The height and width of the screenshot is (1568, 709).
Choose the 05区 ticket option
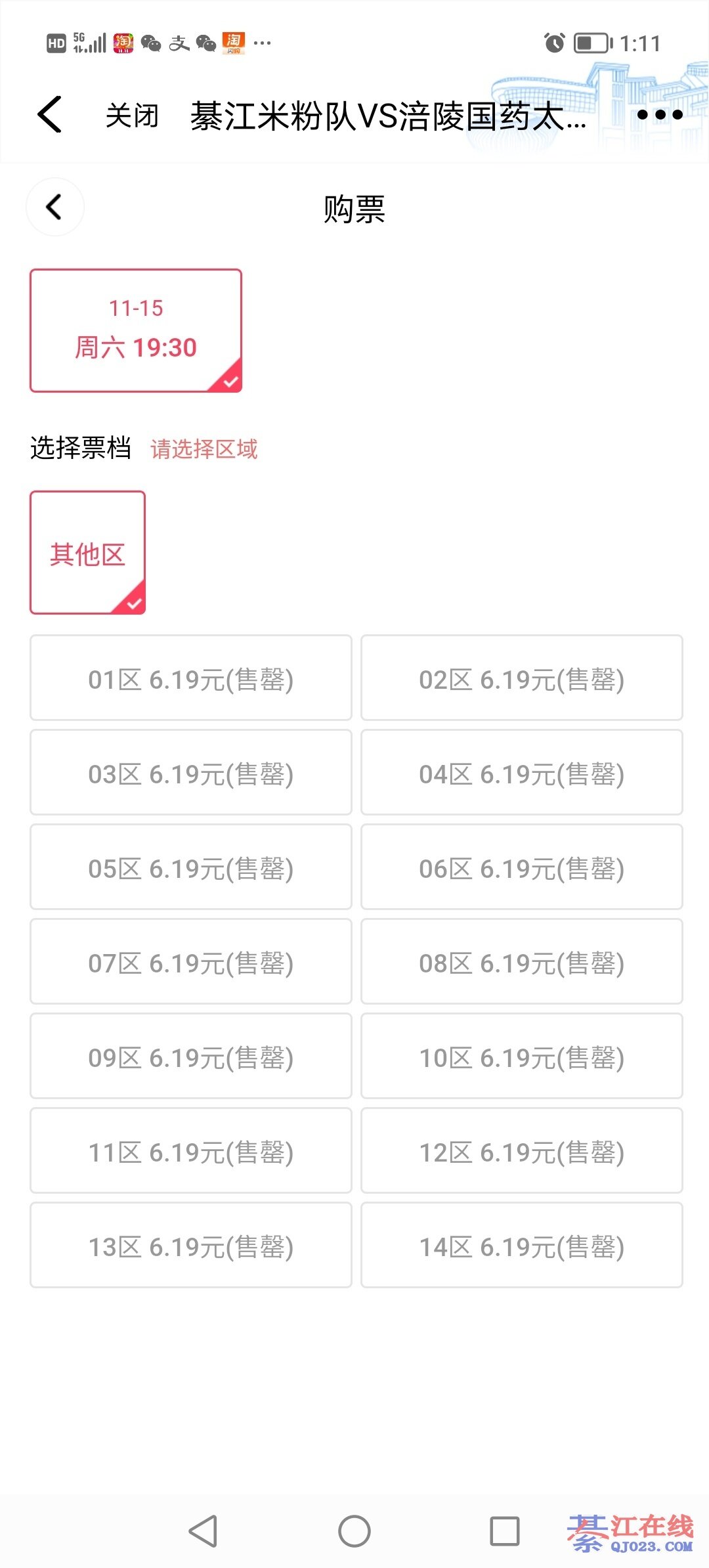point(191,867)
